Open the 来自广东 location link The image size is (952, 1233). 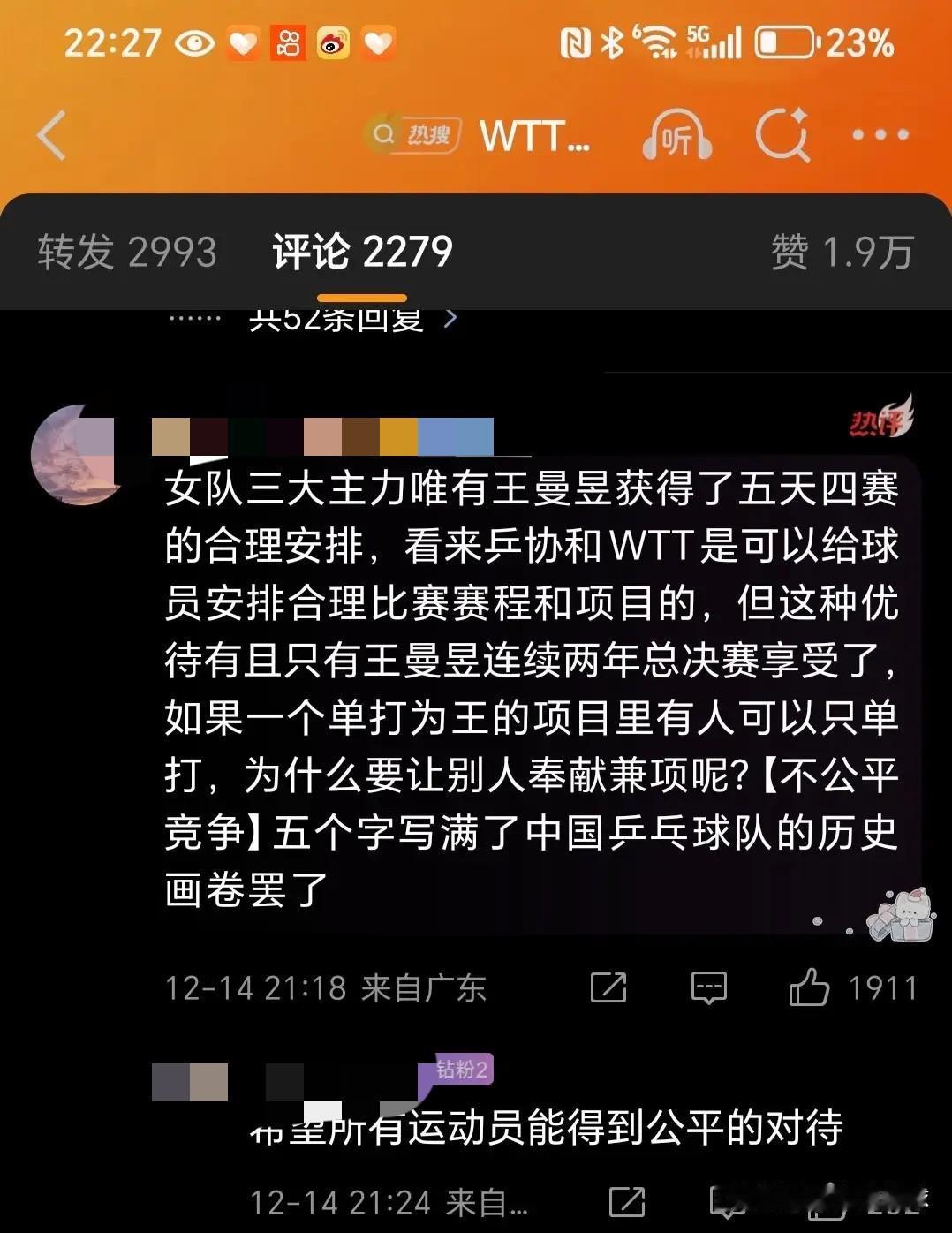[424, 989]
